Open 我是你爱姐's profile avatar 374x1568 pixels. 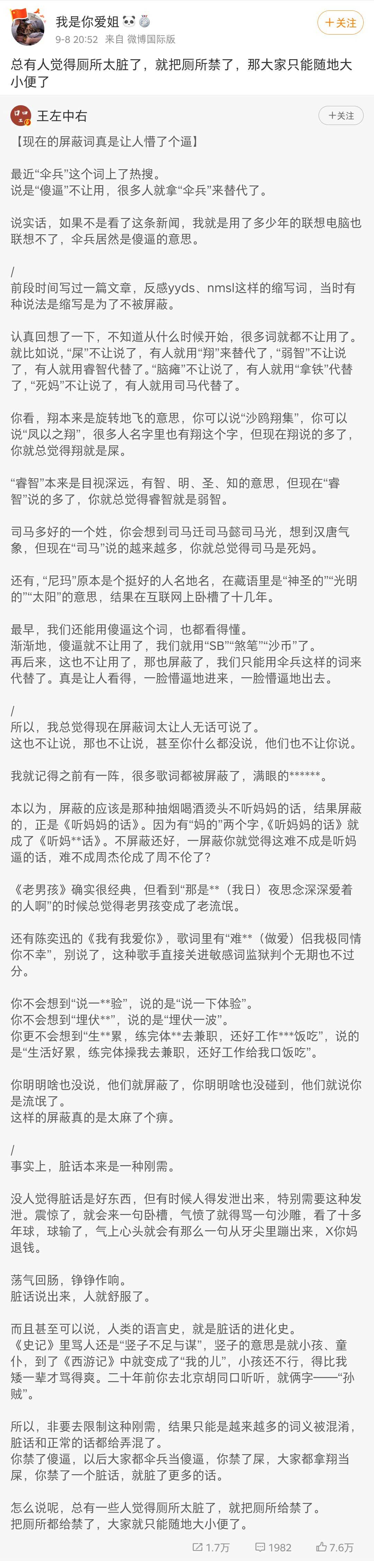[x=28, y=28]
